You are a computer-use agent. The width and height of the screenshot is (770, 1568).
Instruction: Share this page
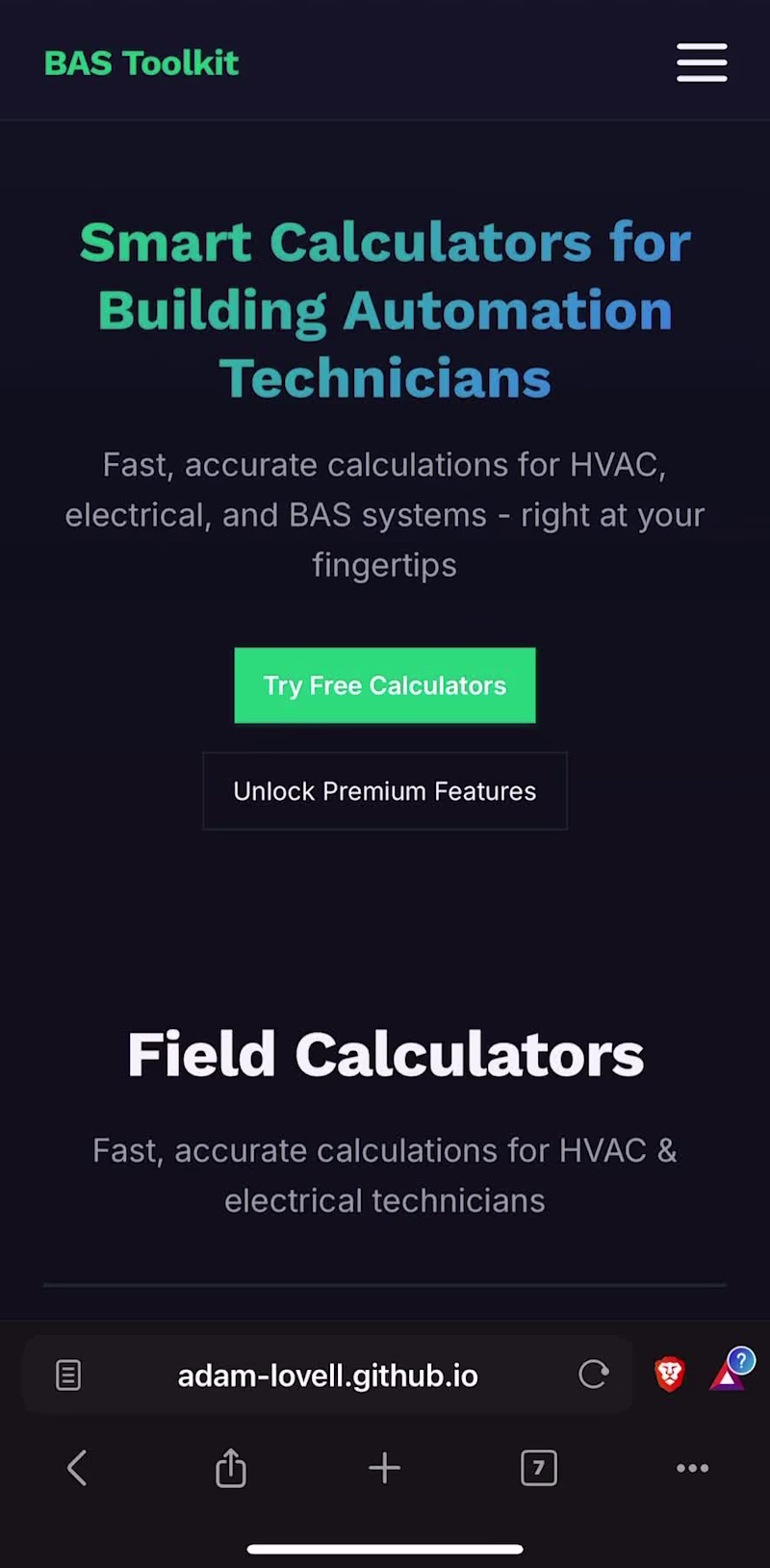click(x=231, y=1468)
